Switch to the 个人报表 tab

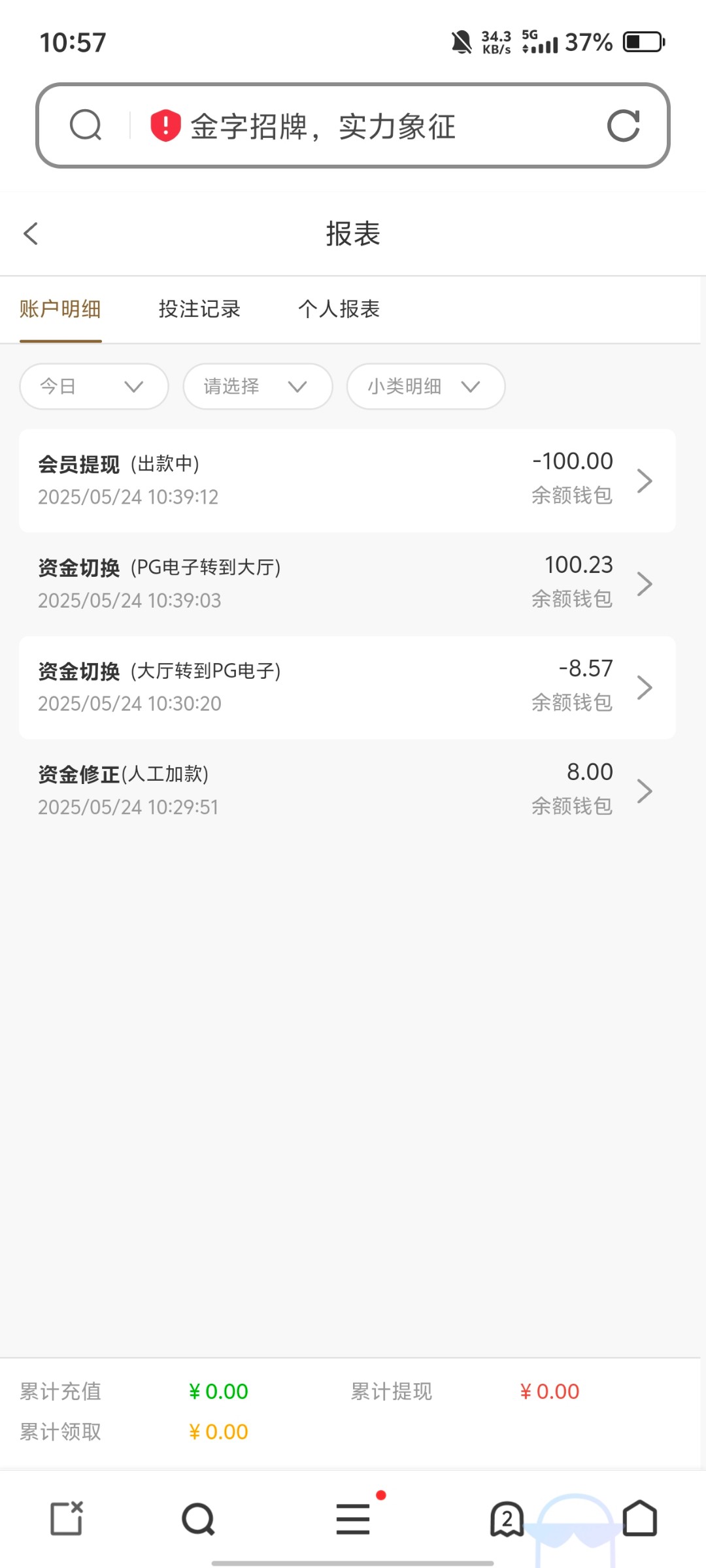point(339,309)
